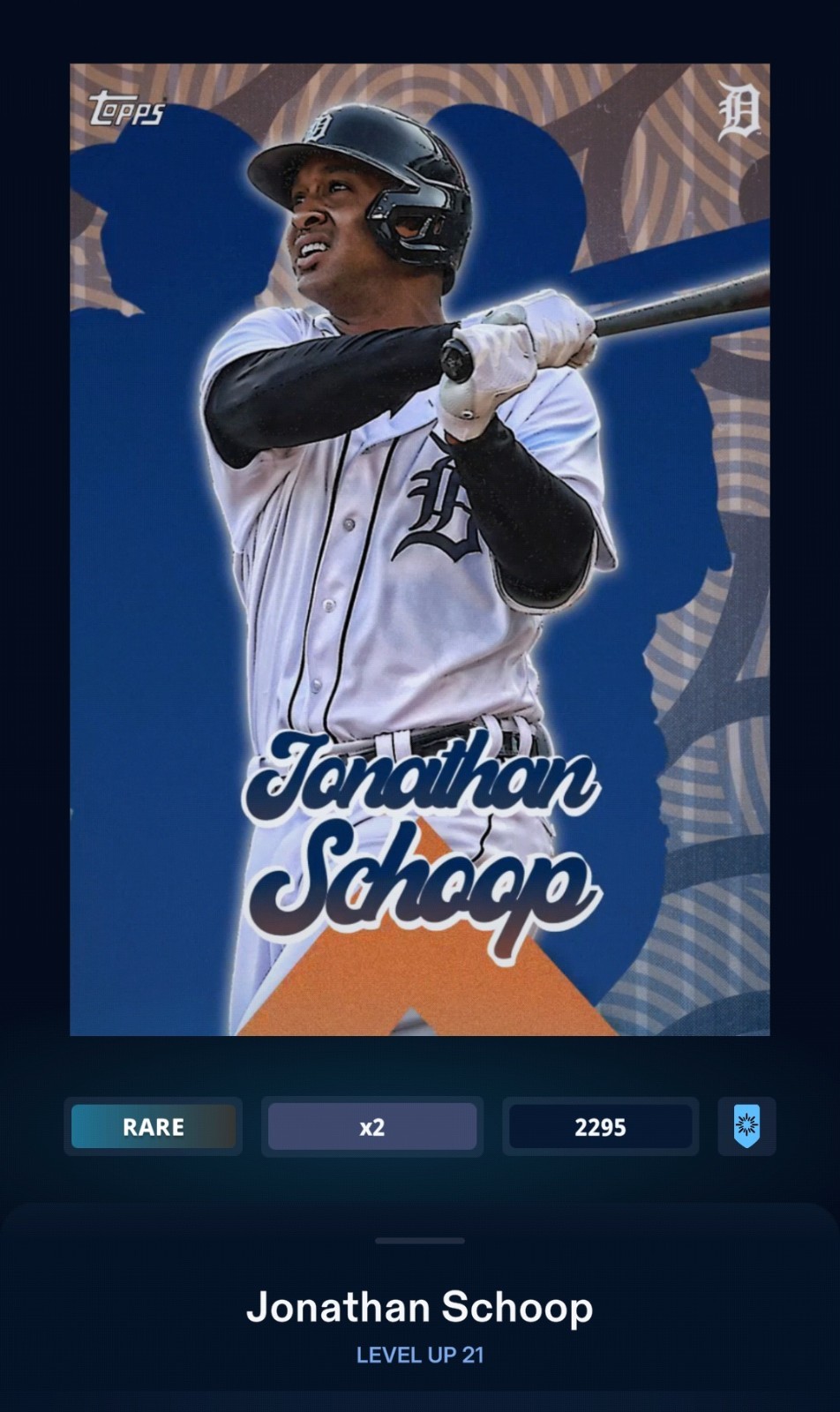Tap the Jonathan Schoop card image

[x=420, y=549]
